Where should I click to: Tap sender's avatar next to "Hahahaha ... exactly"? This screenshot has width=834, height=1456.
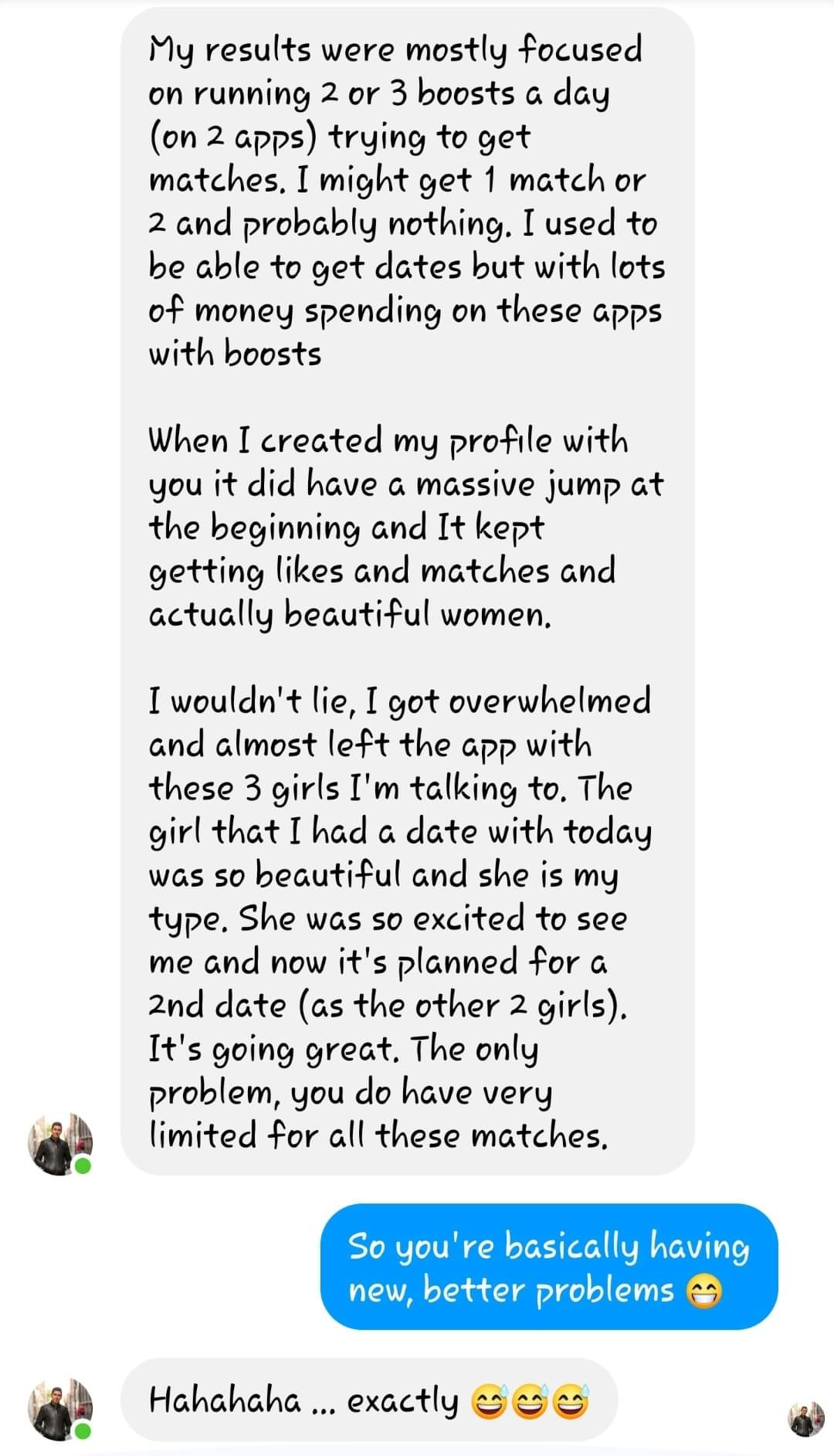[x=59, y=1409]
